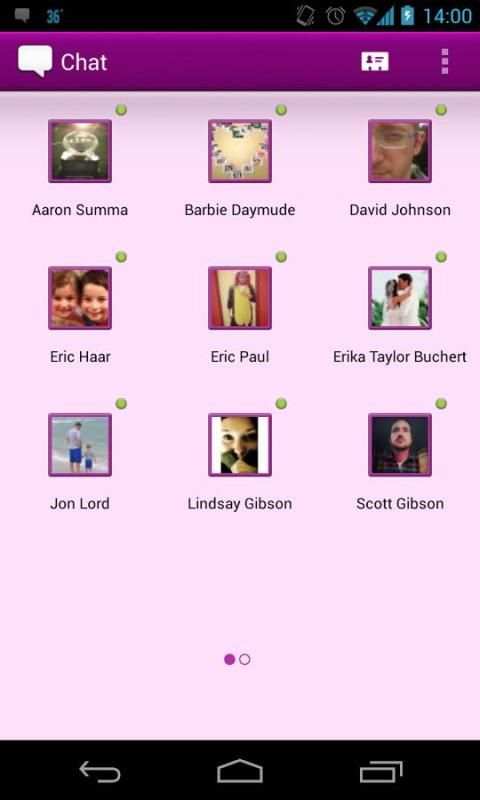Open the contact card icon in app bar
This screenshot has height=800, width=480.
tap(375, 62)
